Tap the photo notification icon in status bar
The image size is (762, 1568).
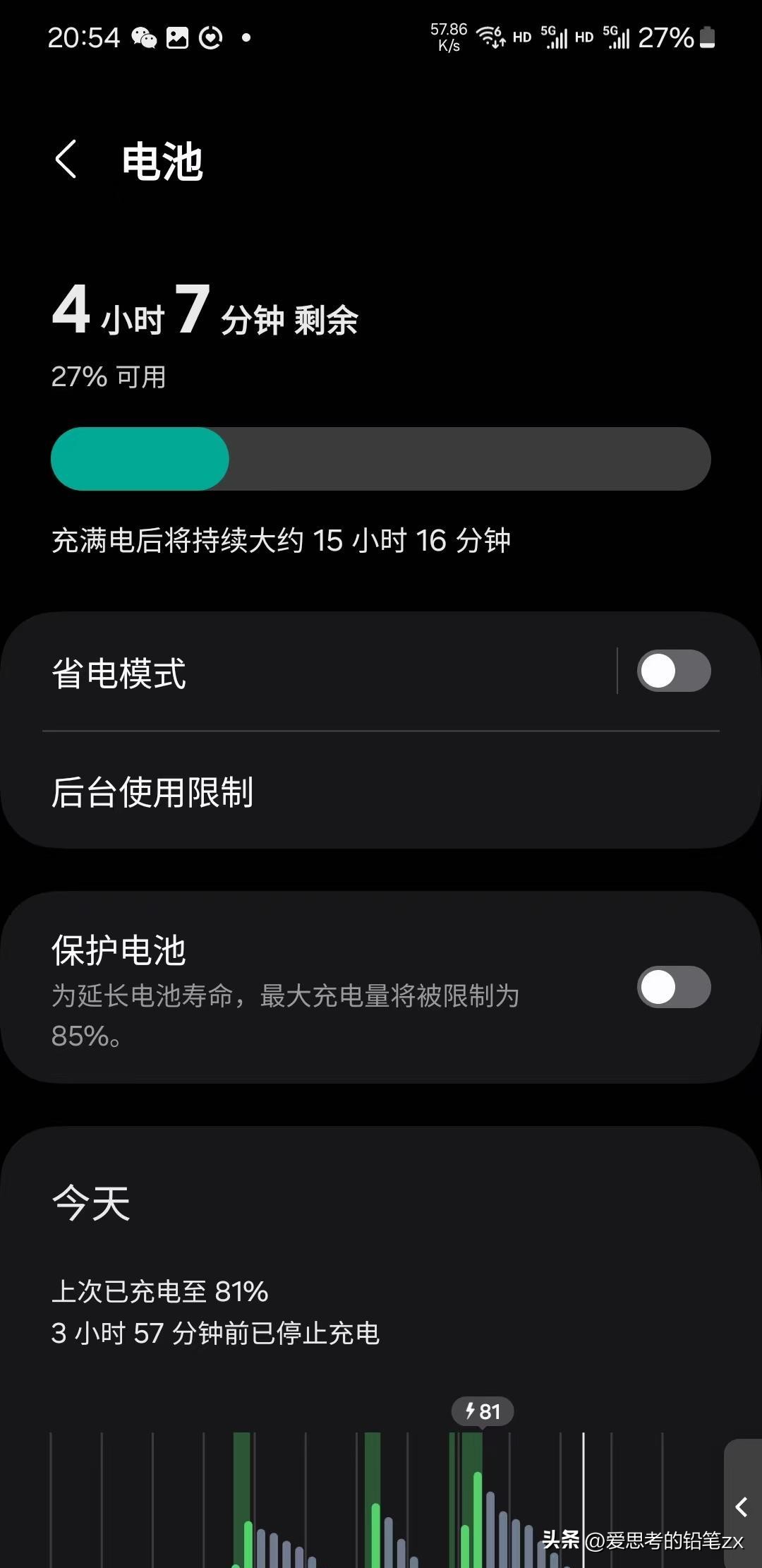point(177,37)
